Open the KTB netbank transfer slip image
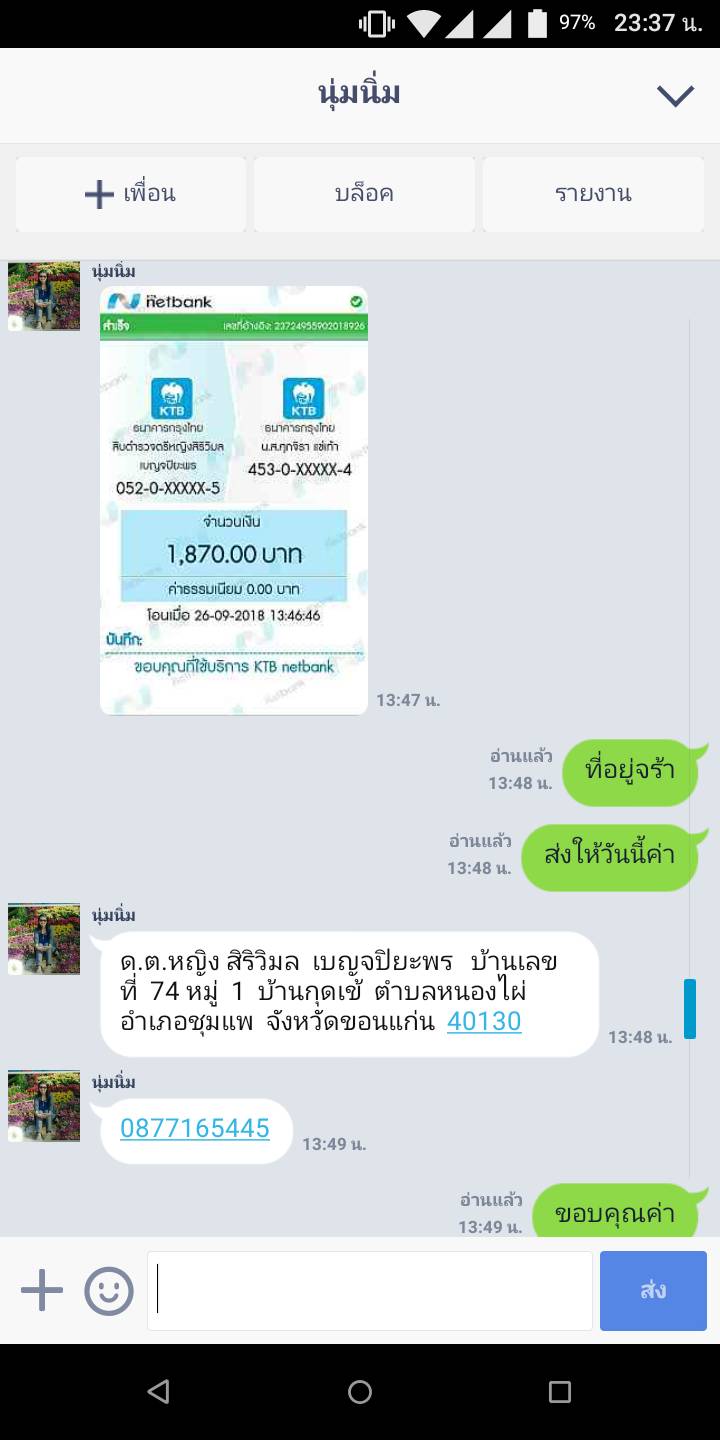Viewport: 720px width, 1440px height. point(234,500)
